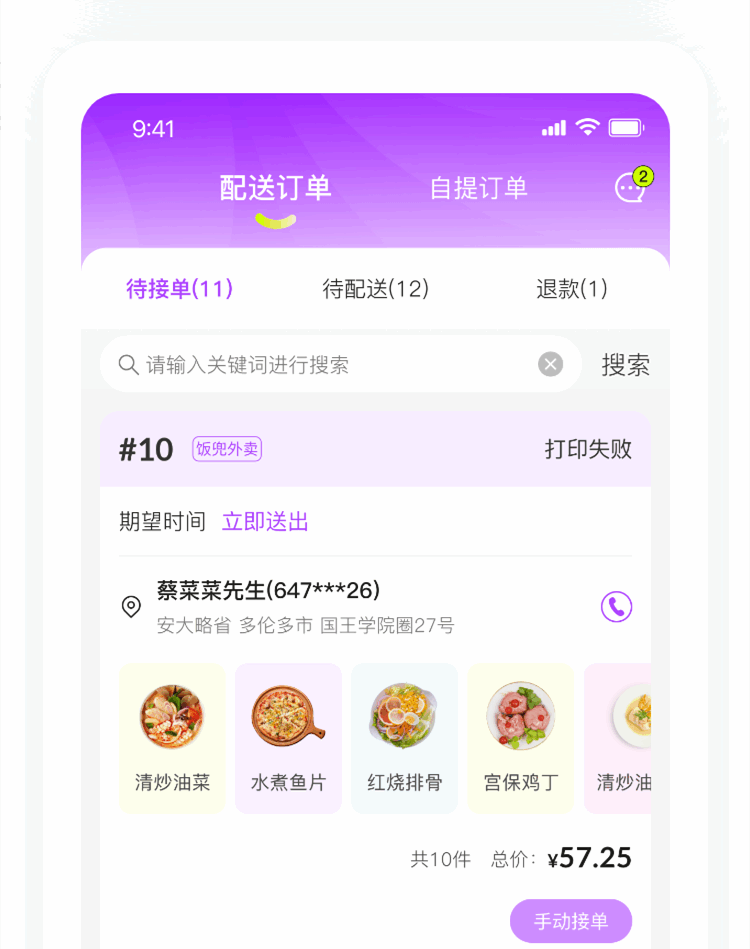750x949 pixels.
Task: Open the 红烧排骨 dish tile
Action: click(x=404, y=738)
